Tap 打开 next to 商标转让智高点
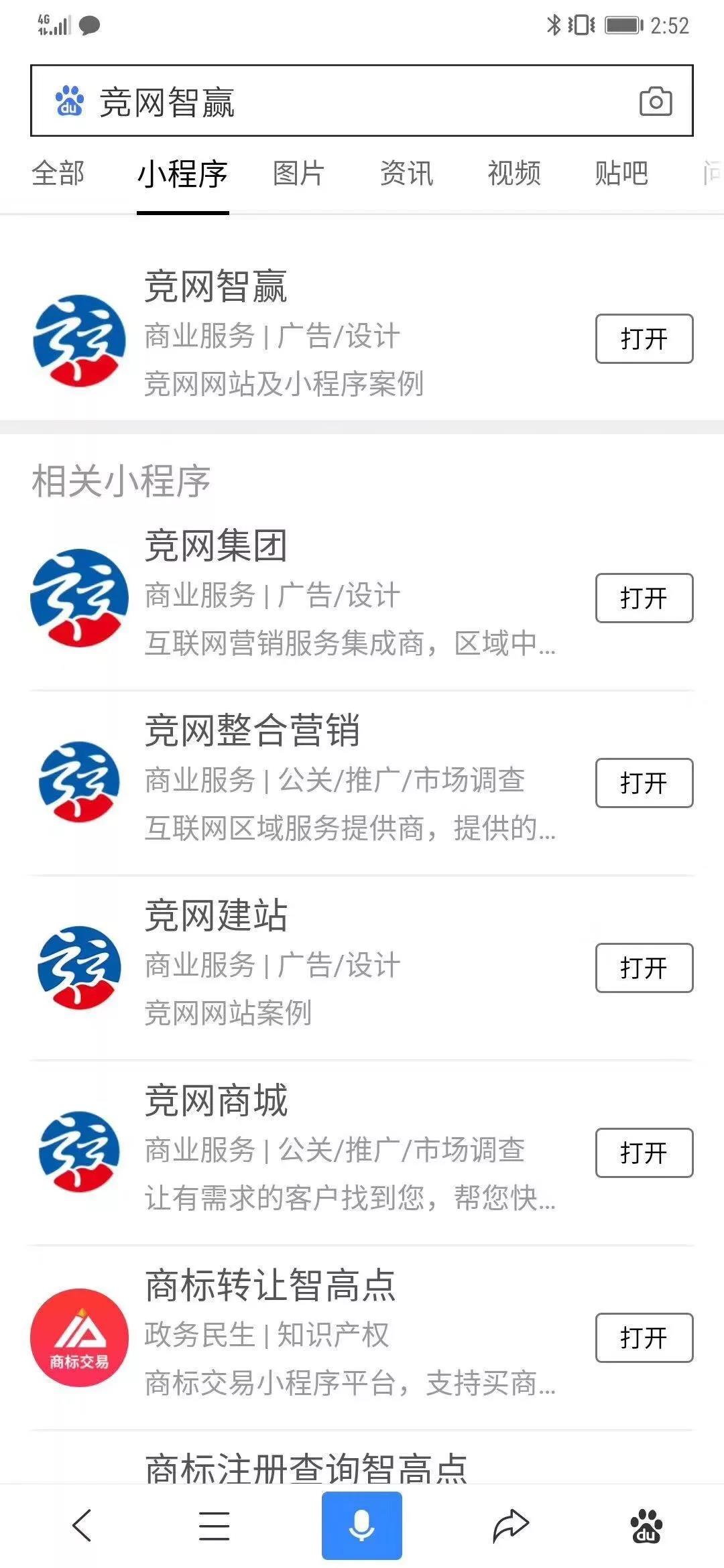This screenshot has height=1568, width=724. coord(644,1338)
